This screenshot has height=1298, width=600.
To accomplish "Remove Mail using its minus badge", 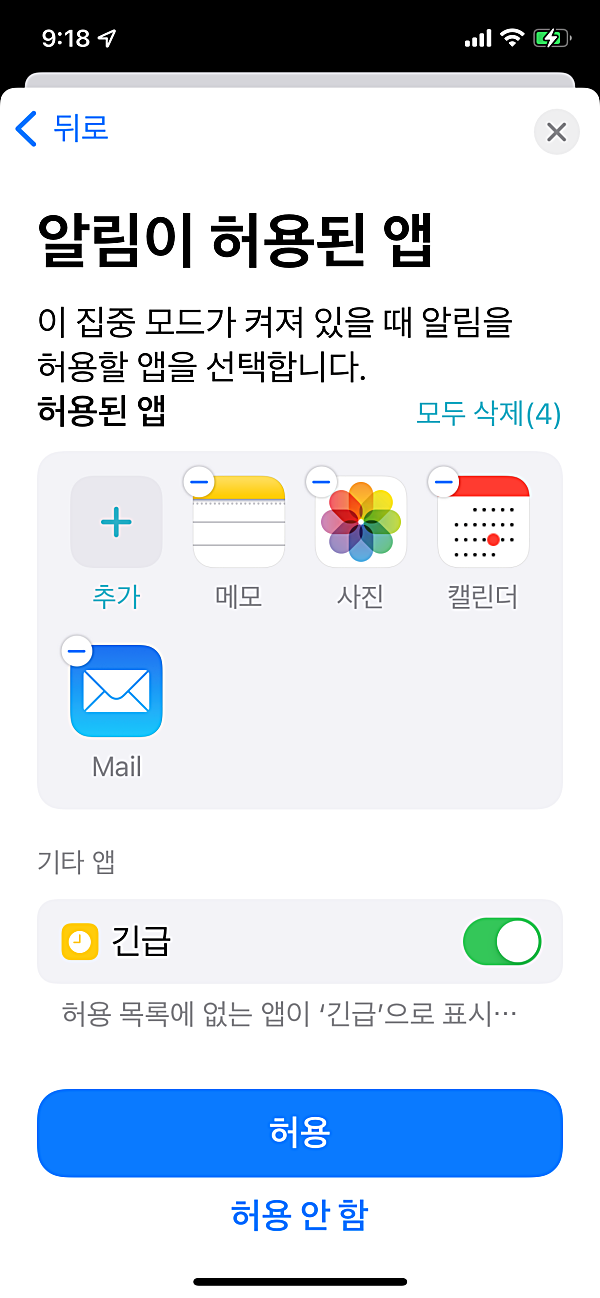I will point(76,652).
